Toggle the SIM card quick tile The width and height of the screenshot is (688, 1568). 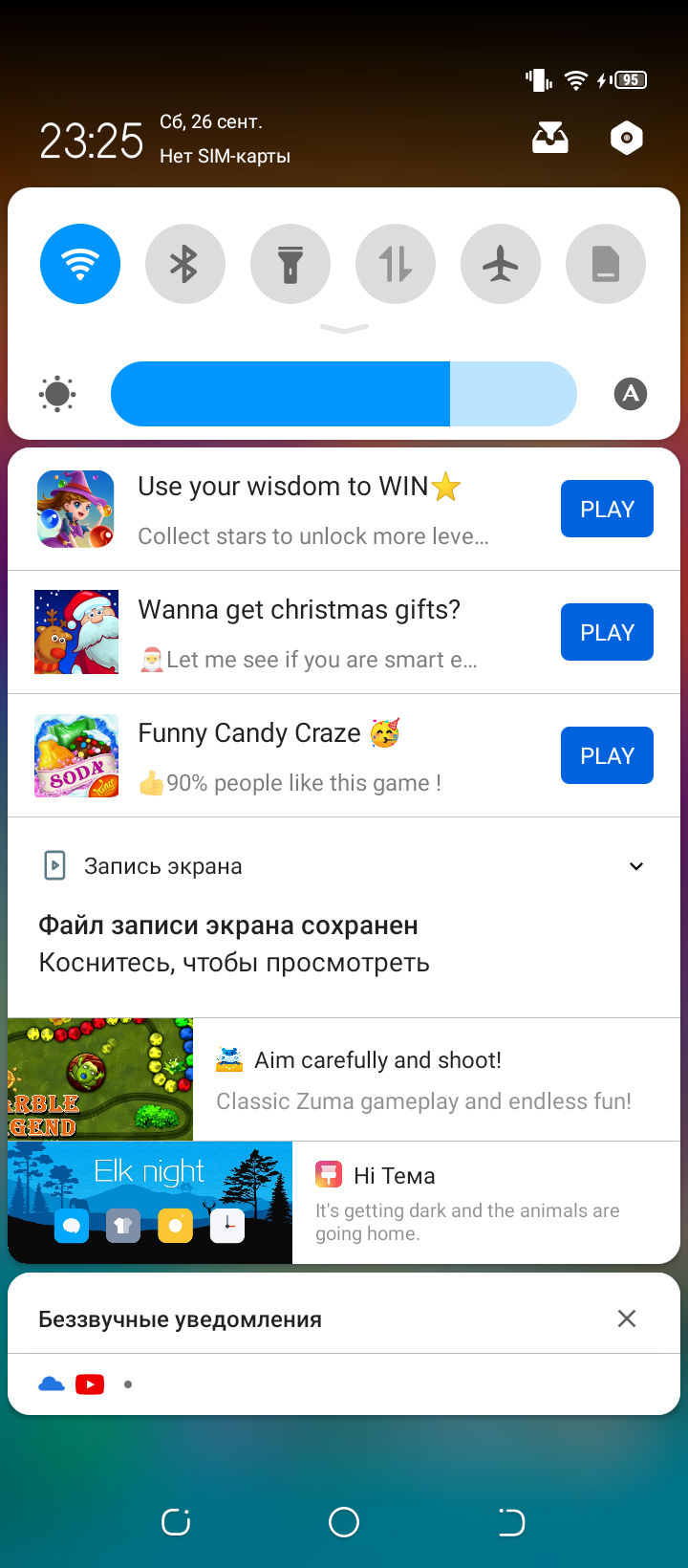pos(606,264)
